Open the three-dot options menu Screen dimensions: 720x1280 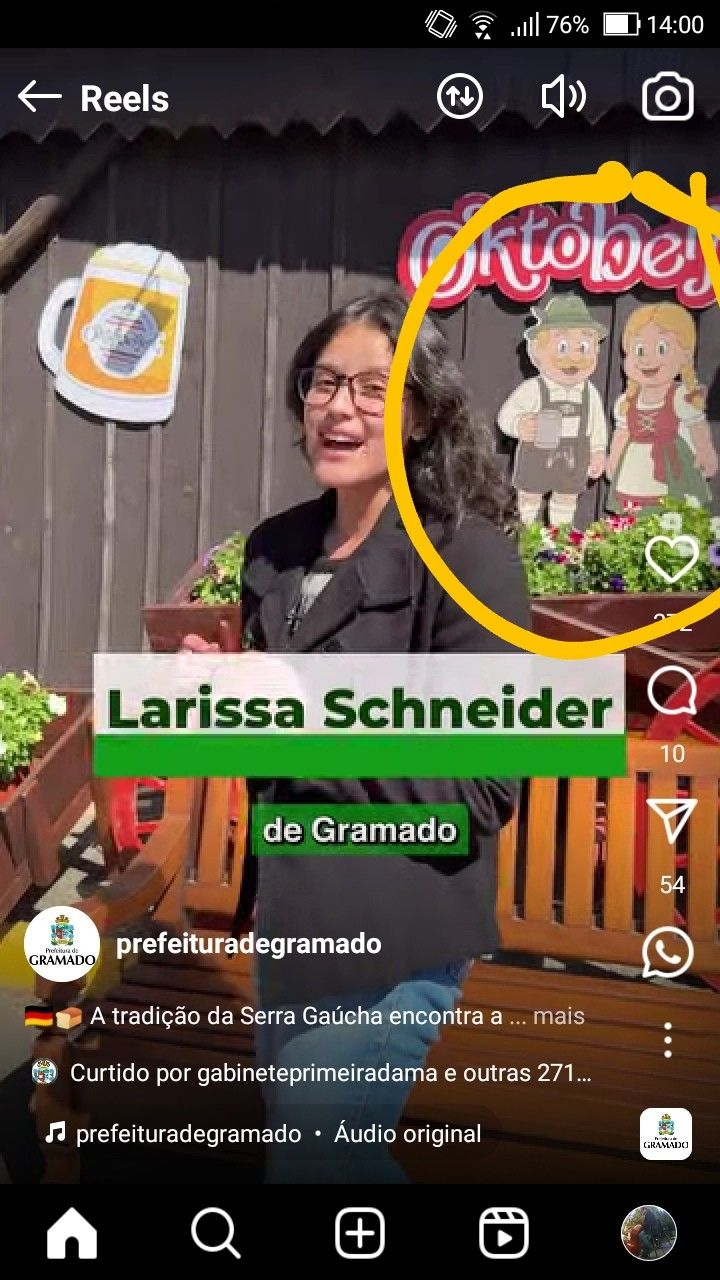click(x=668, y=1040)
